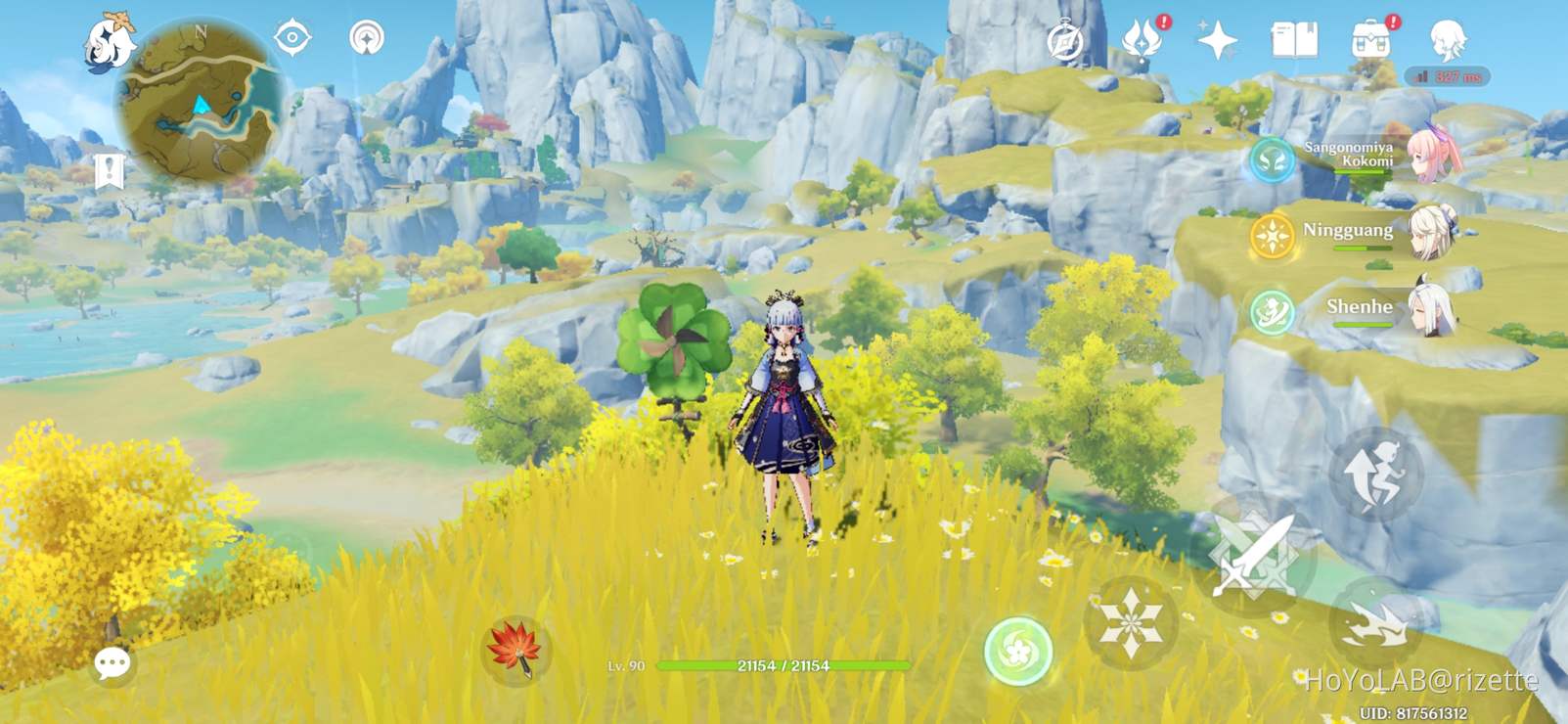Open the minimap
This screenshot has width=1568, height=724.
(201, 104)
